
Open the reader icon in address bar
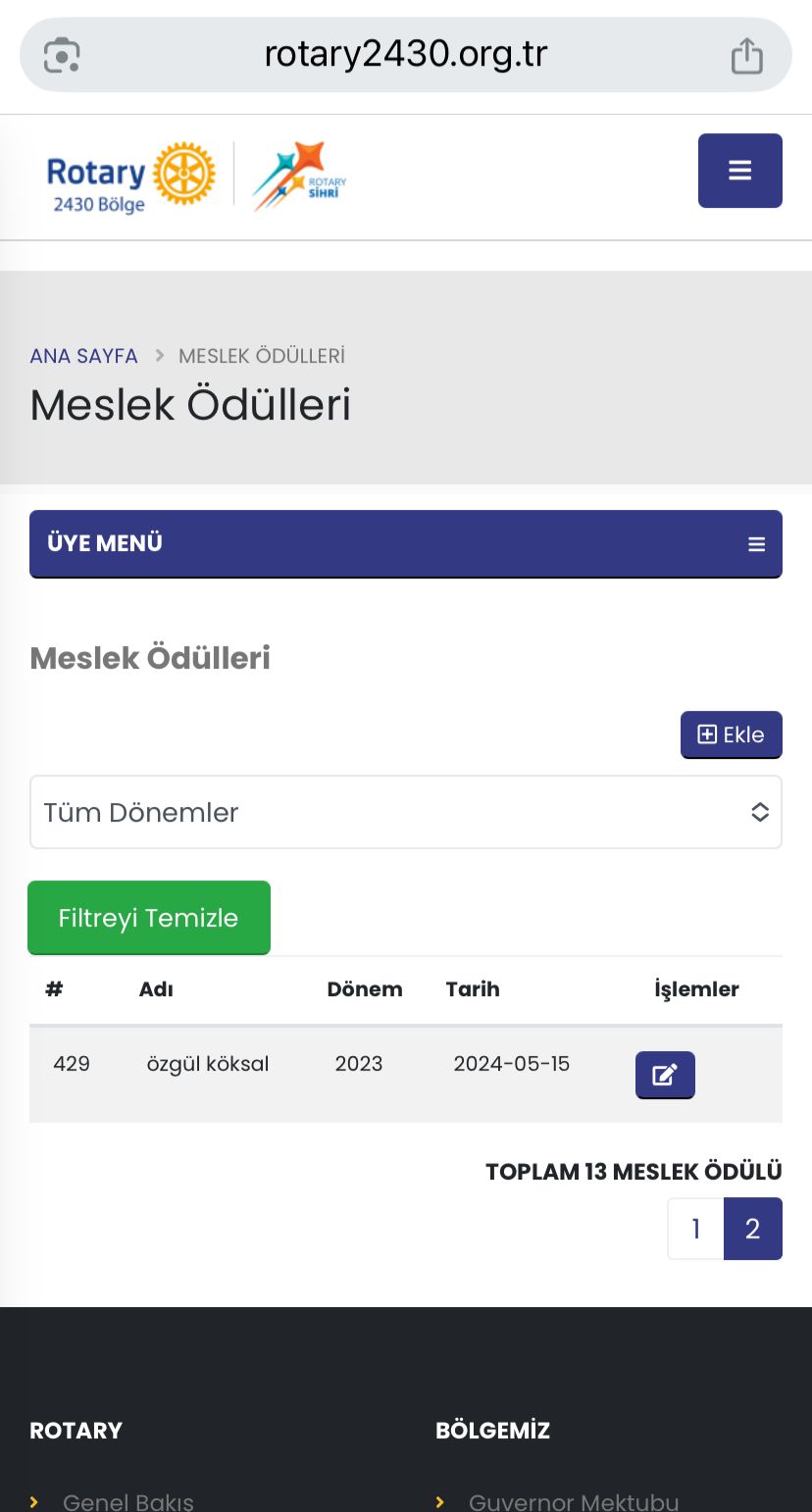pyautogui.click(x=62, y=55)
